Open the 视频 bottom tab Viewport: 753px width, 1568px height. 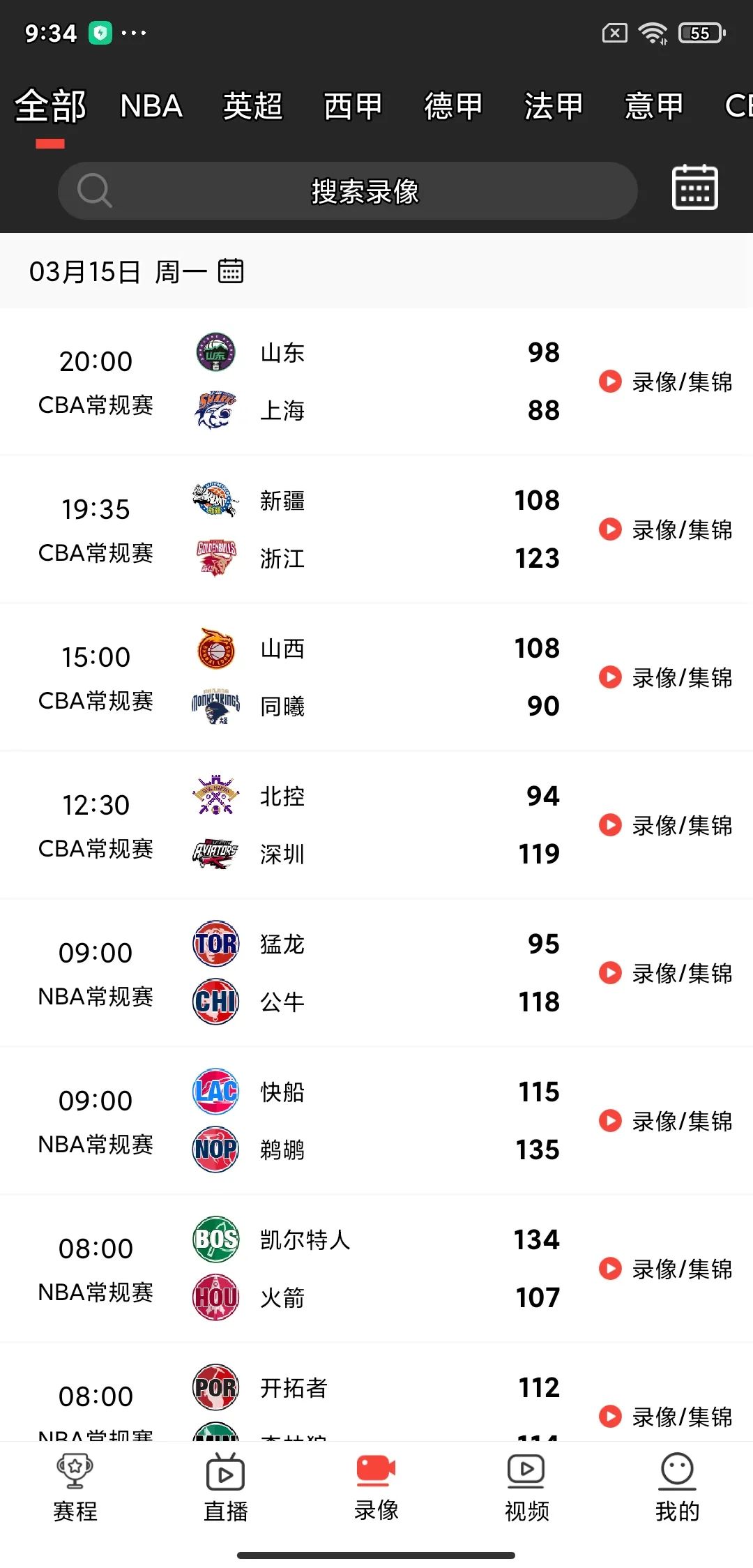tap(527, 1487)
